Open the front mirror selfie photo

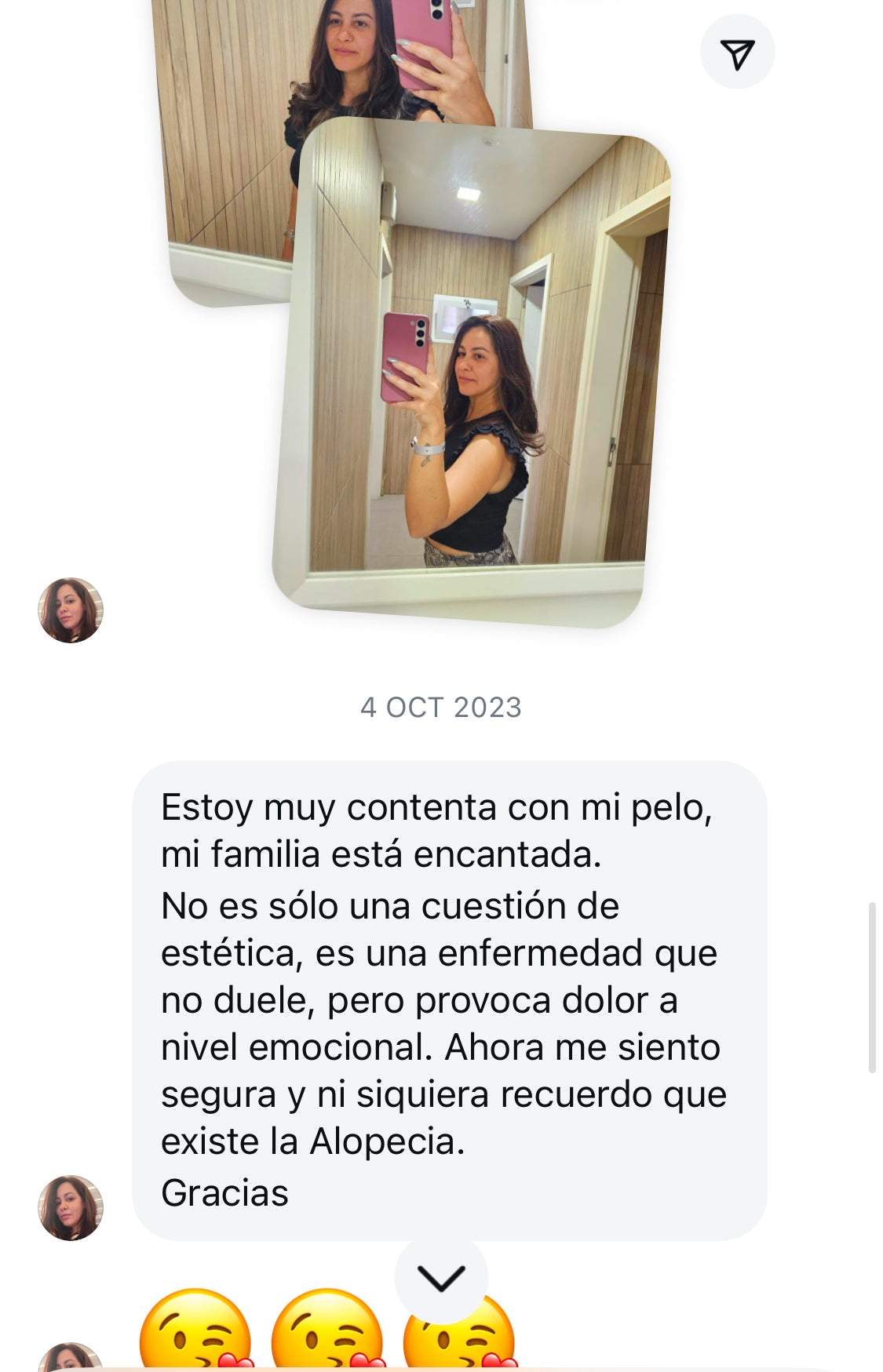coord(471,377)
